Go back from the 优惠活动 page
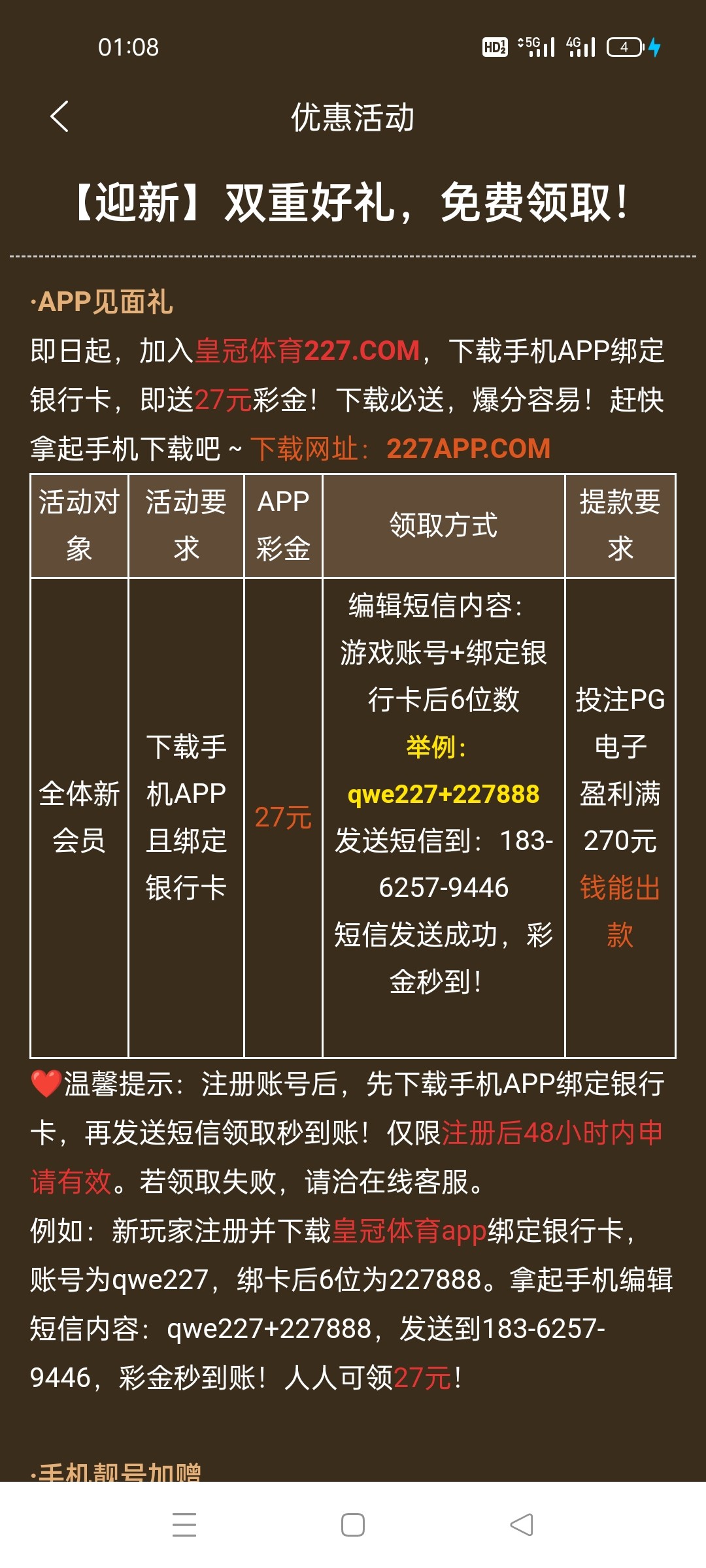This screenshot has height=1568, width=706. 59,117
